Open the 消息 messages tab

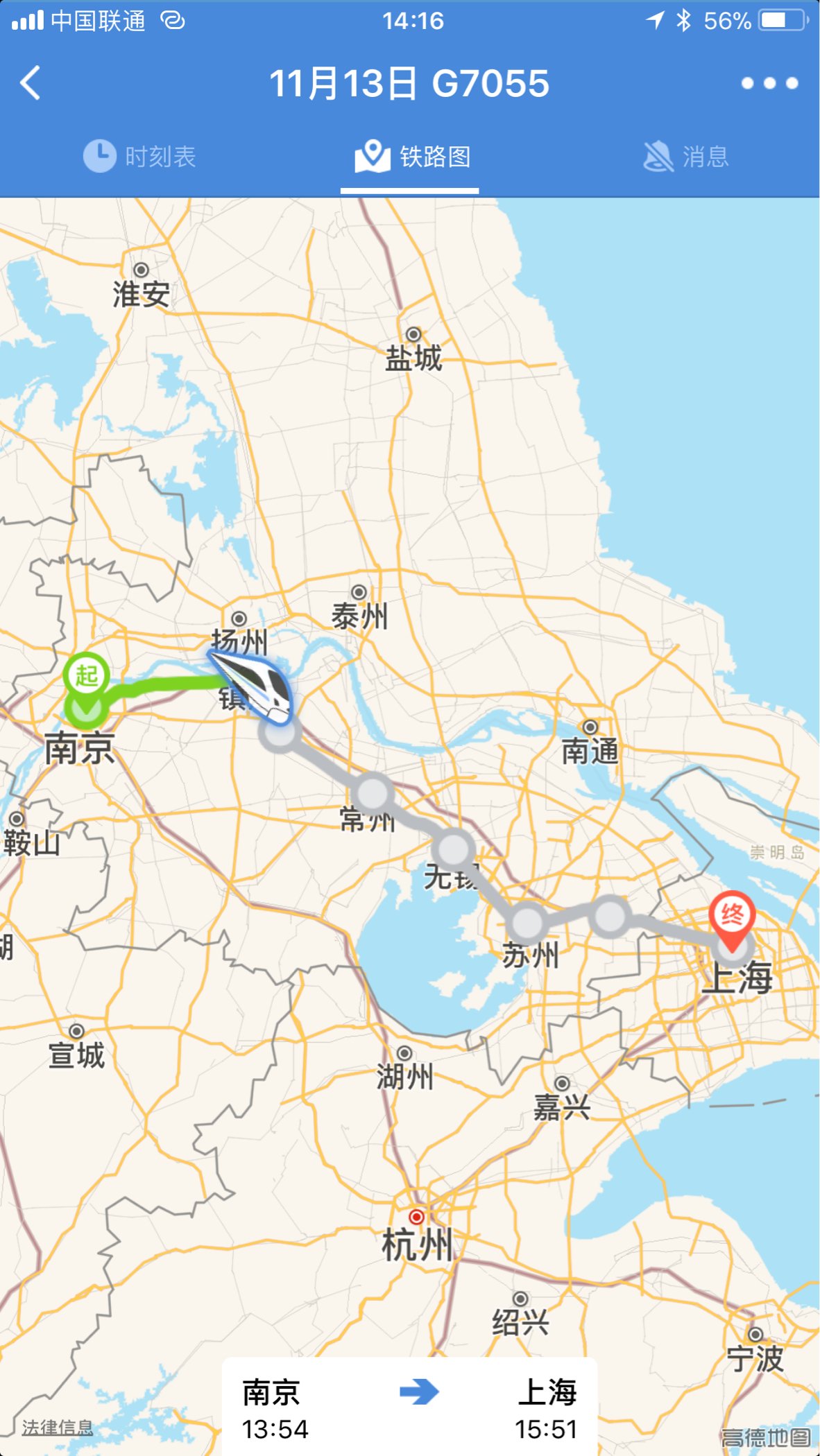click(x=685, y=156)
